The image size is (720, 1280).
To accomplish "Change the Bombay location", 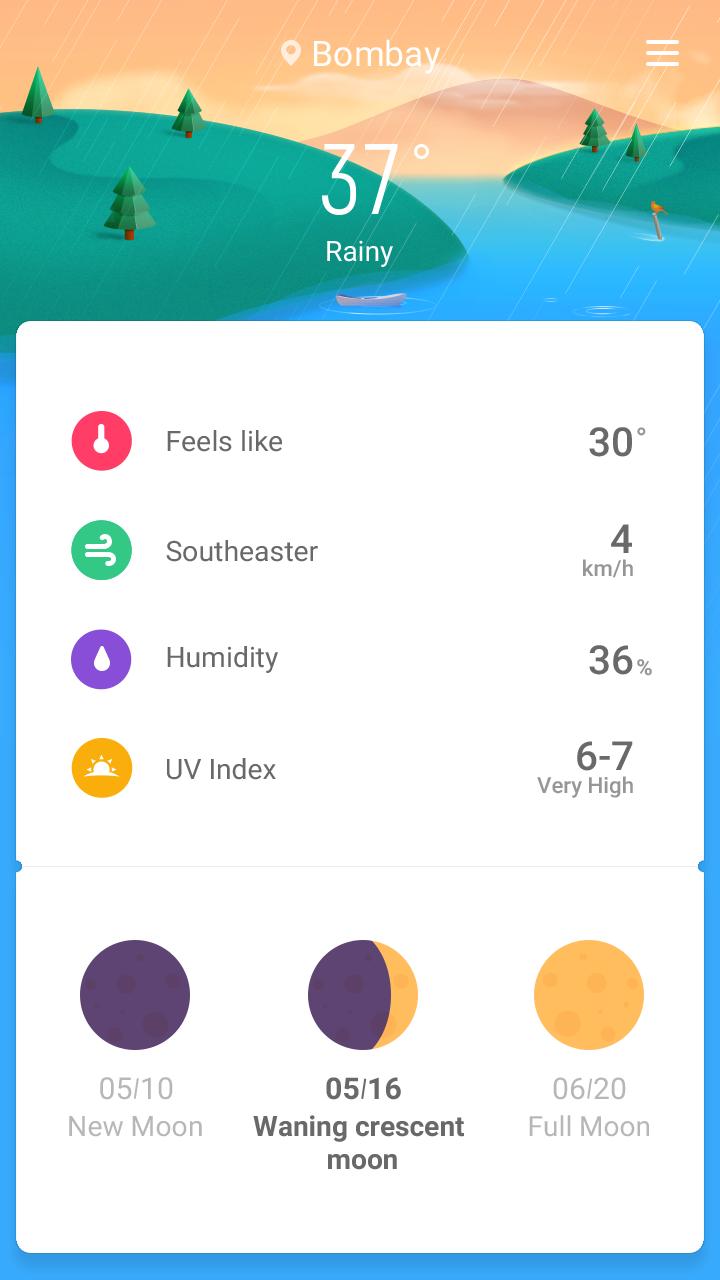I will 360,54.
